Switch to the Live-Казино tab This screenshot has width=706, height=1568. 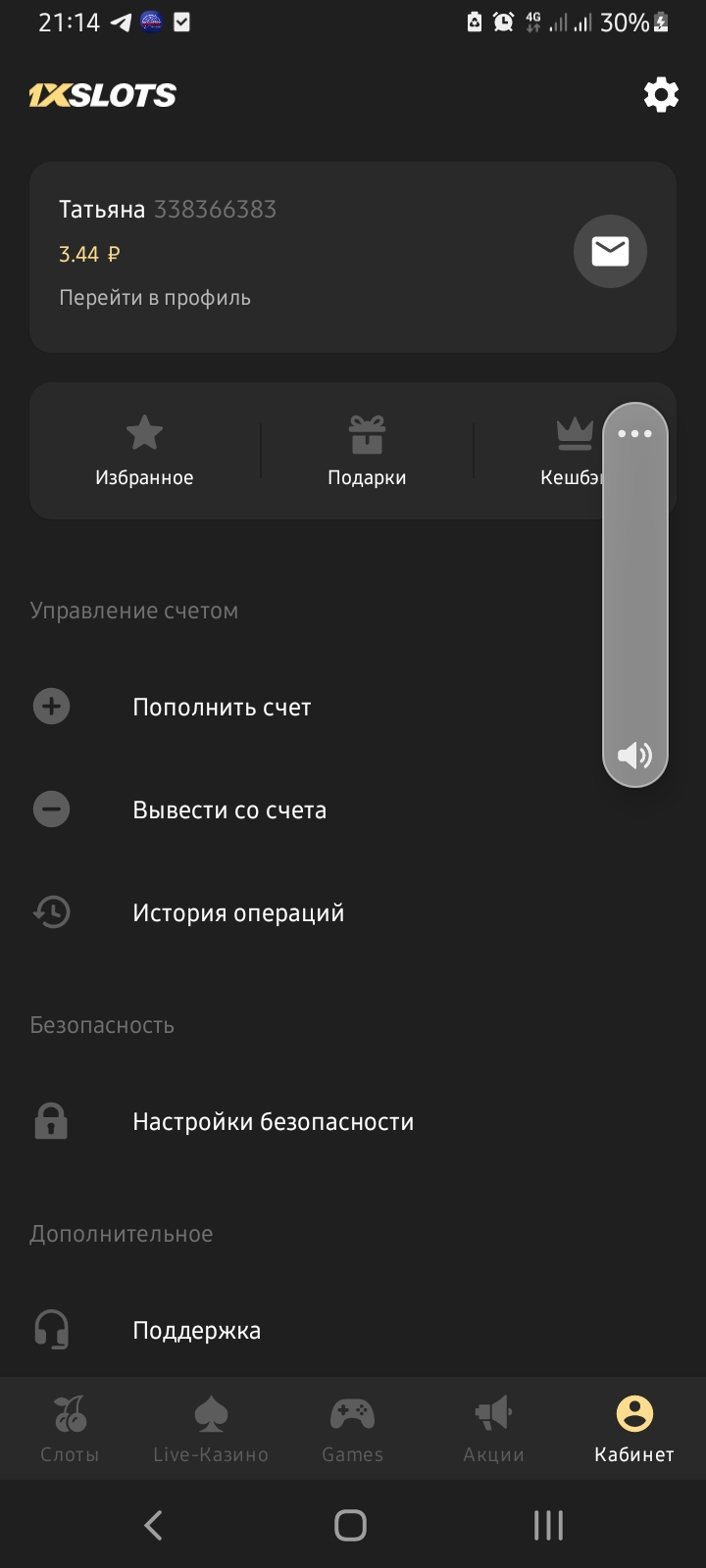click(x=211, y=1429)
